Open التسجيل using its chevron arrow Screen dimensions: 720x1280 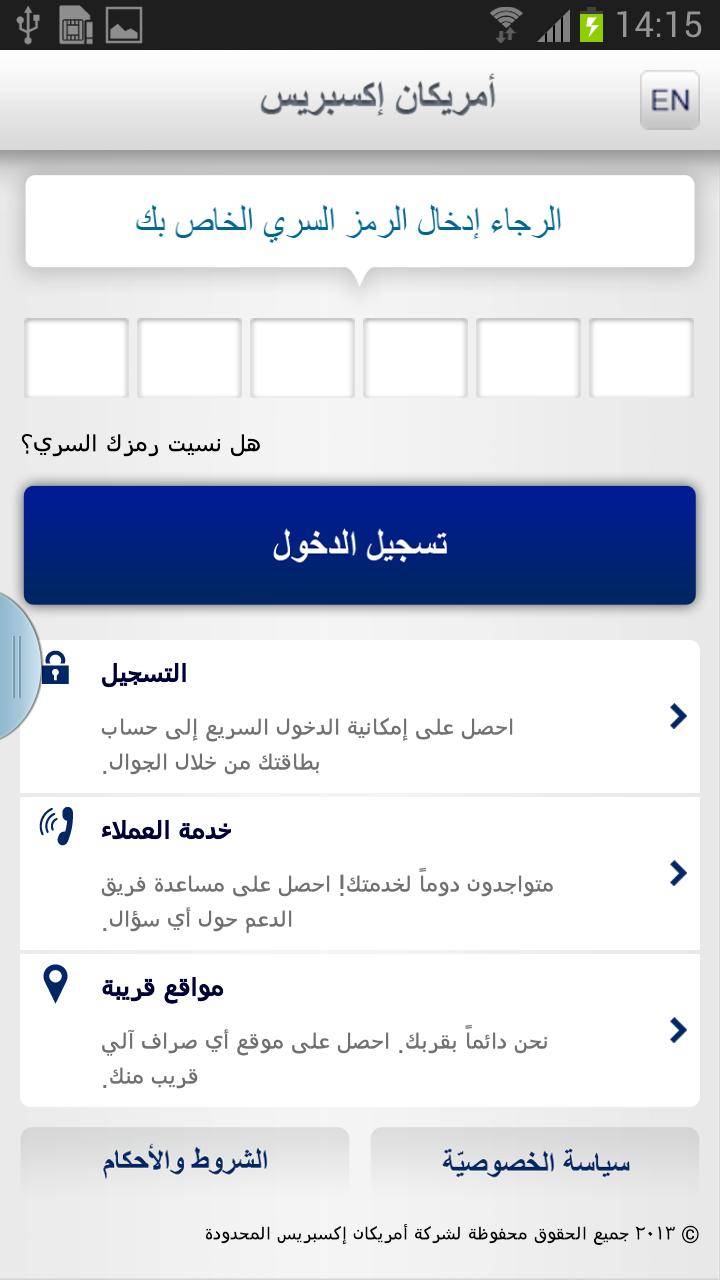pos(680,716)
